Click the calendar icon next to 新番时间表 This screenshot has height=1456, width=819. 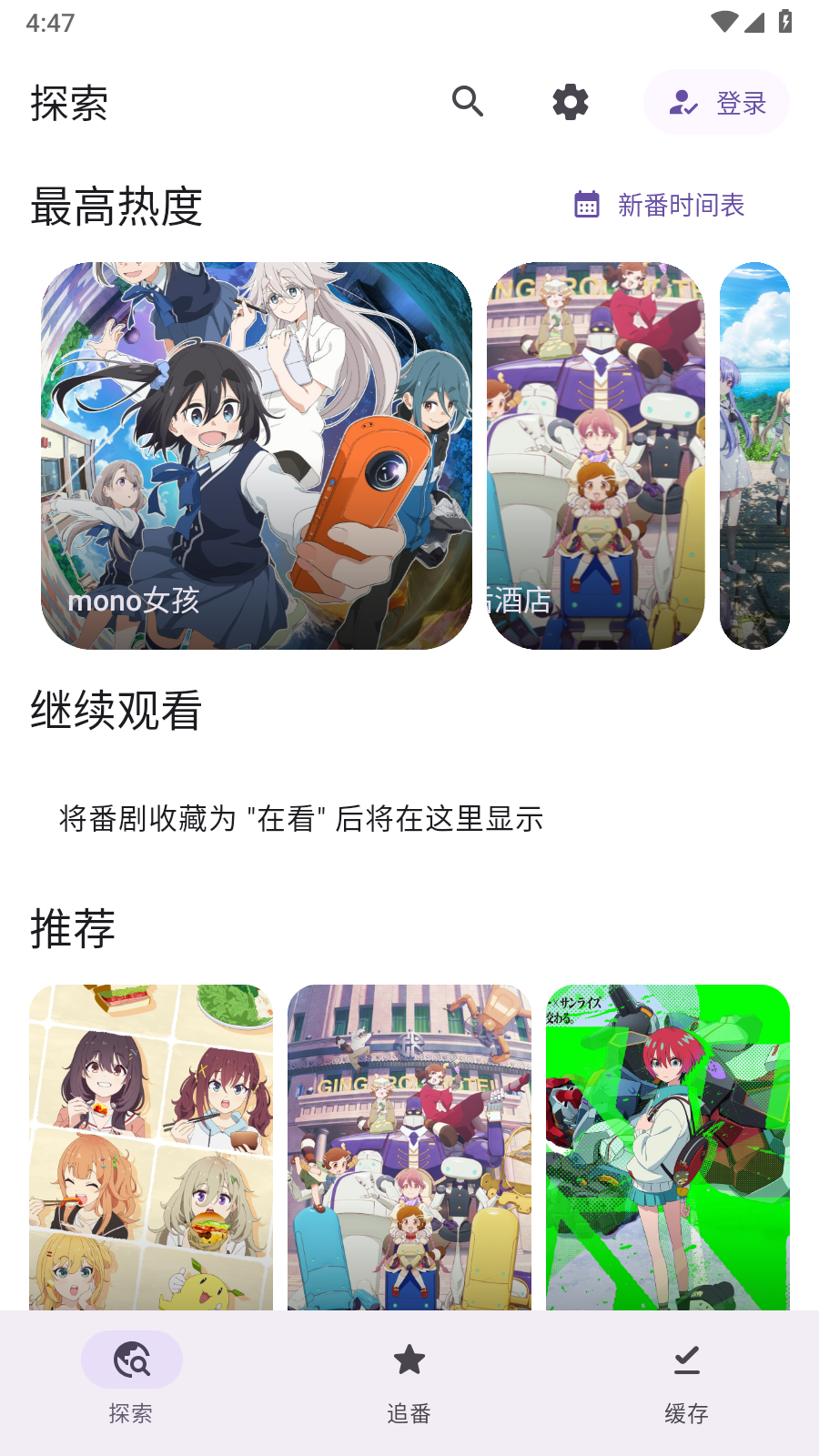587,206
